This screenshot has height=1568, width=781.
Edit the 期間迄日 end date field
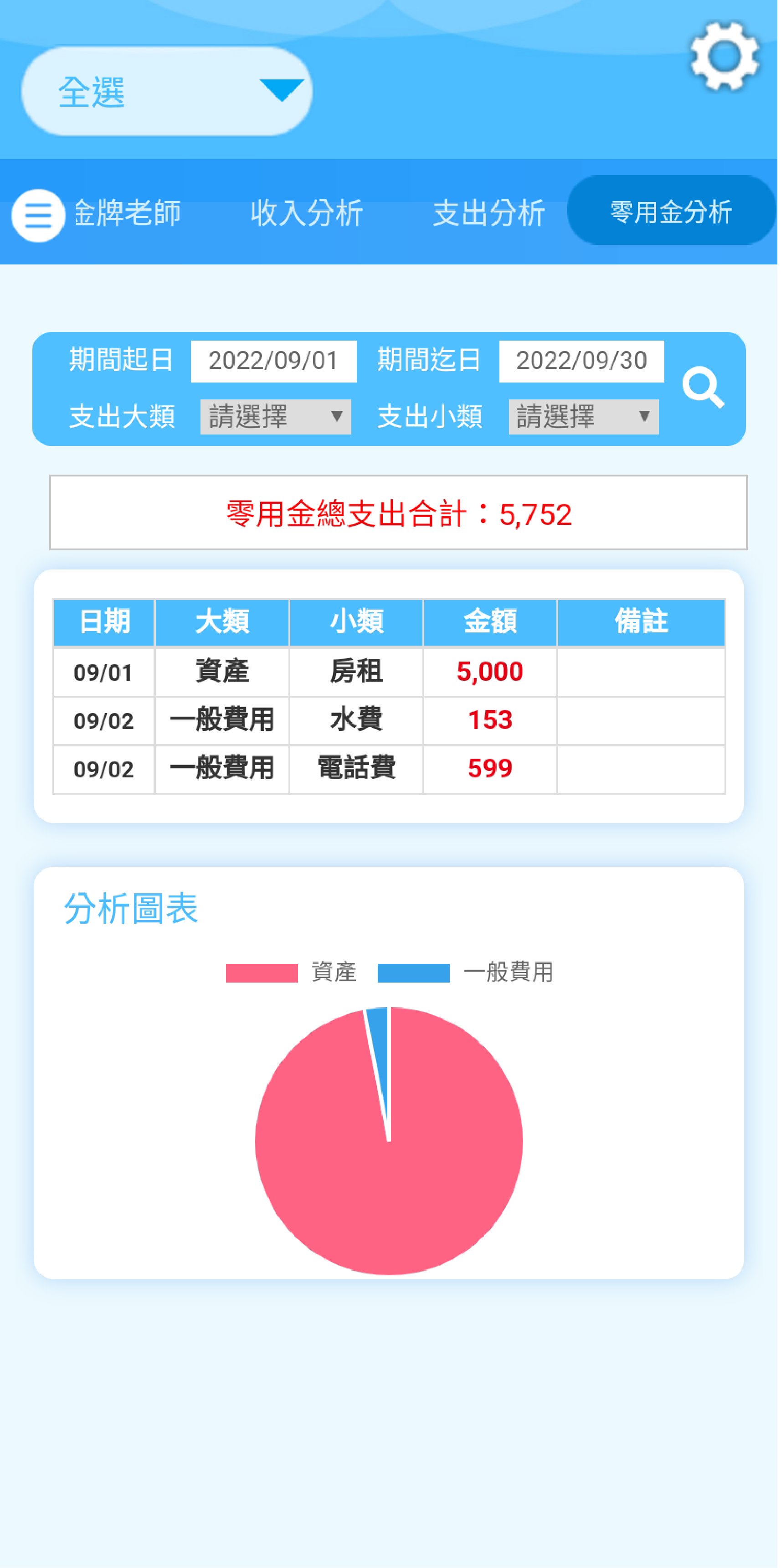click(583, 362)
